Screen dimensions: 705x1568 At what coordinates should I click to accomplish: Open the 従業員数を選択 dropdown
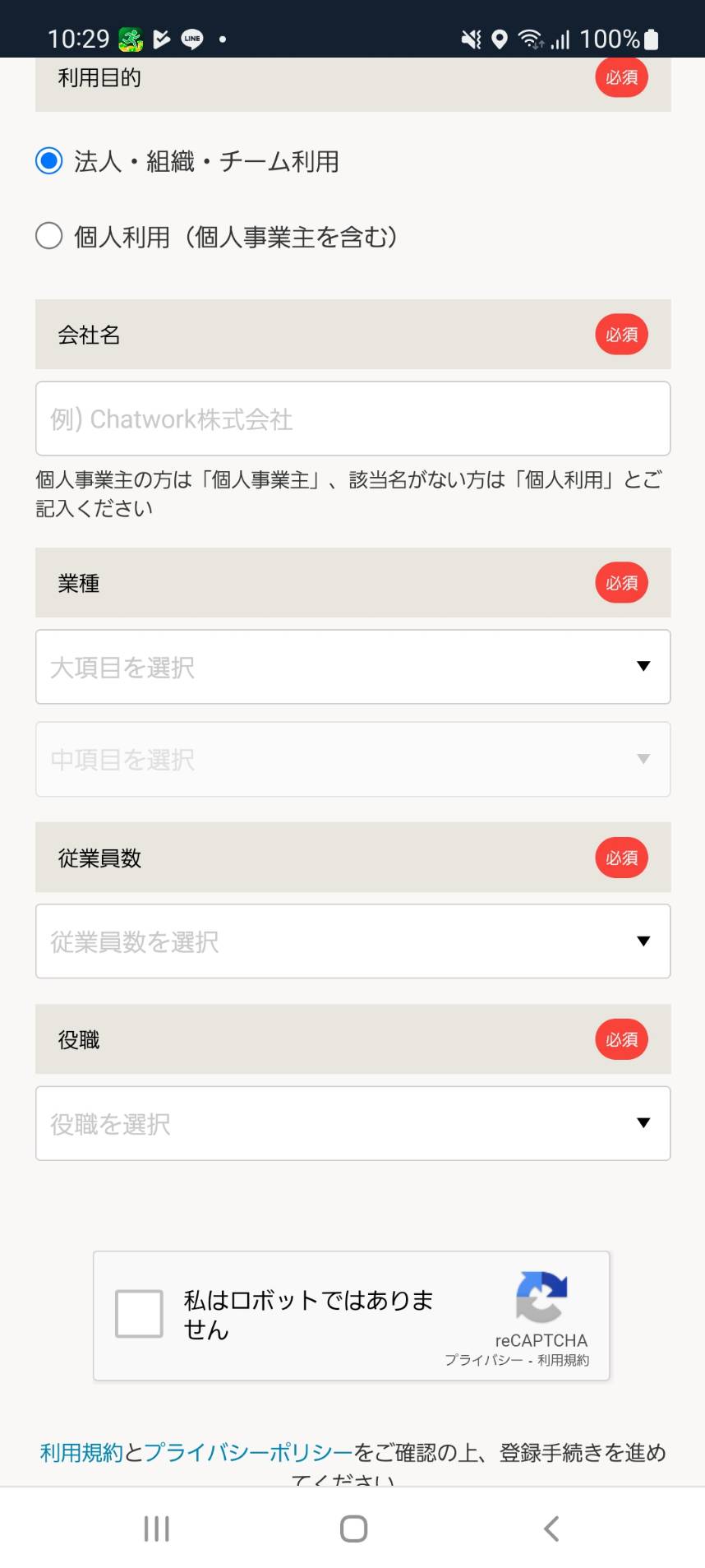pyautogui.click(x=352, y=941)
